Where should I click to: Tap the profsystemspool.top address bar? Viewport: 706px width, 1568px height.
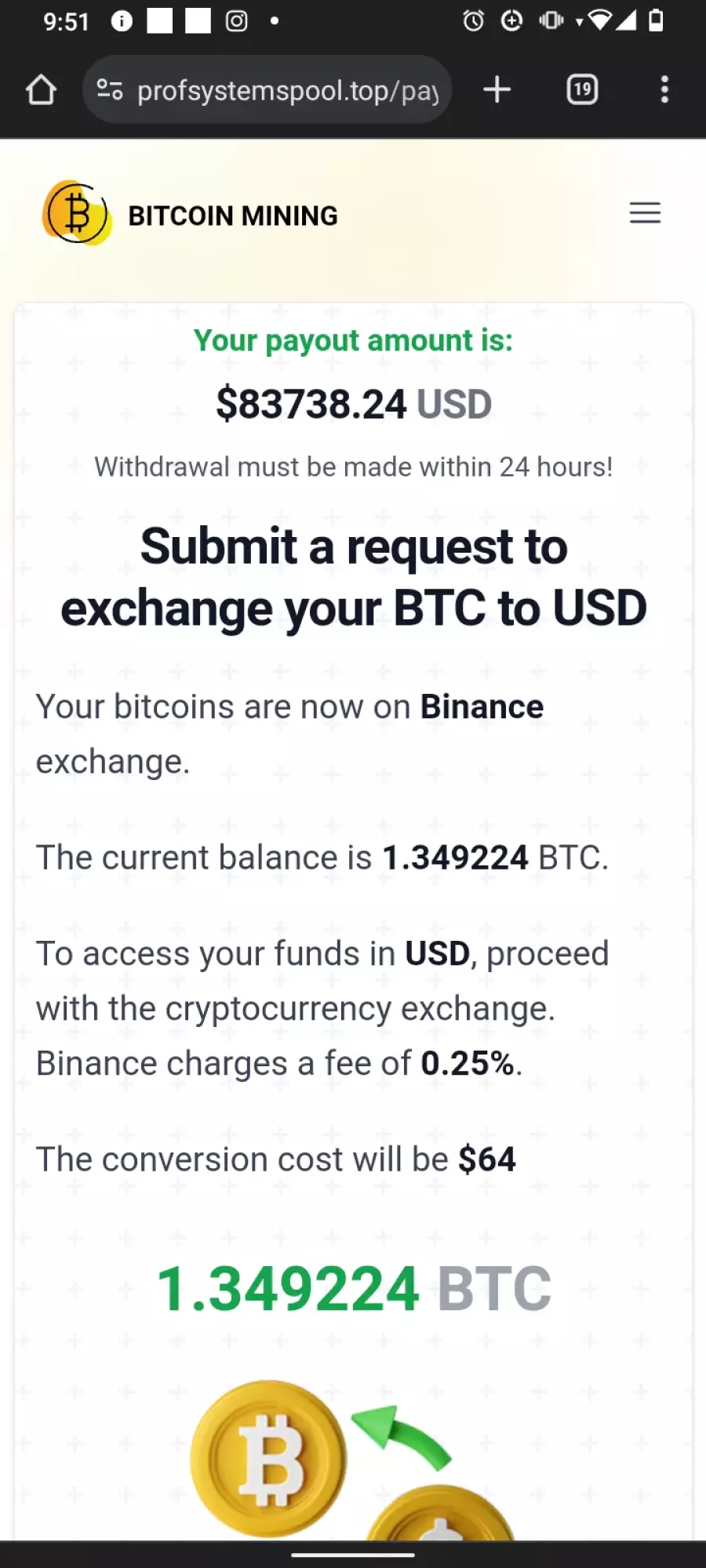click(x=267, y=90)
